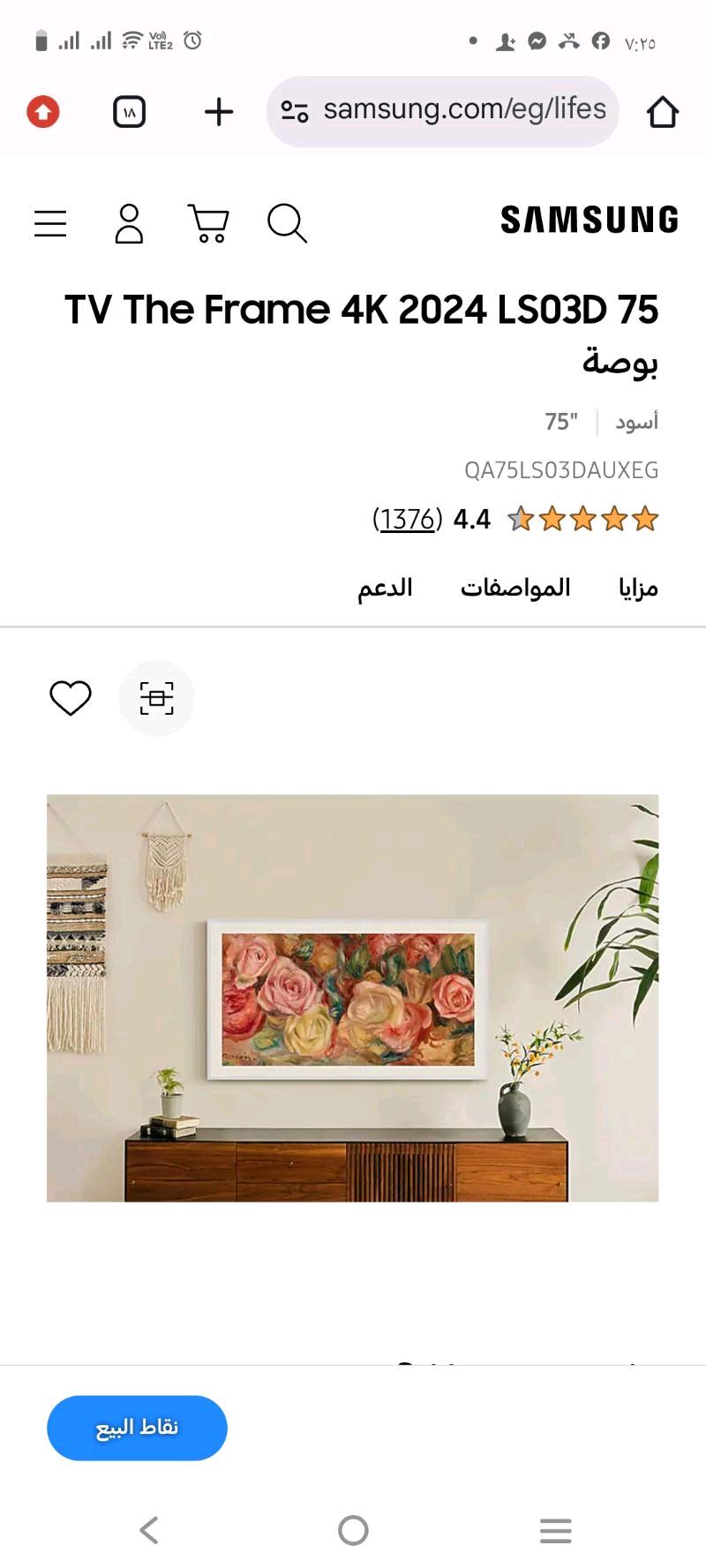This screenshot has width=706, height=1568.
Task: Go to the browser home page
Action: [662, 112]
